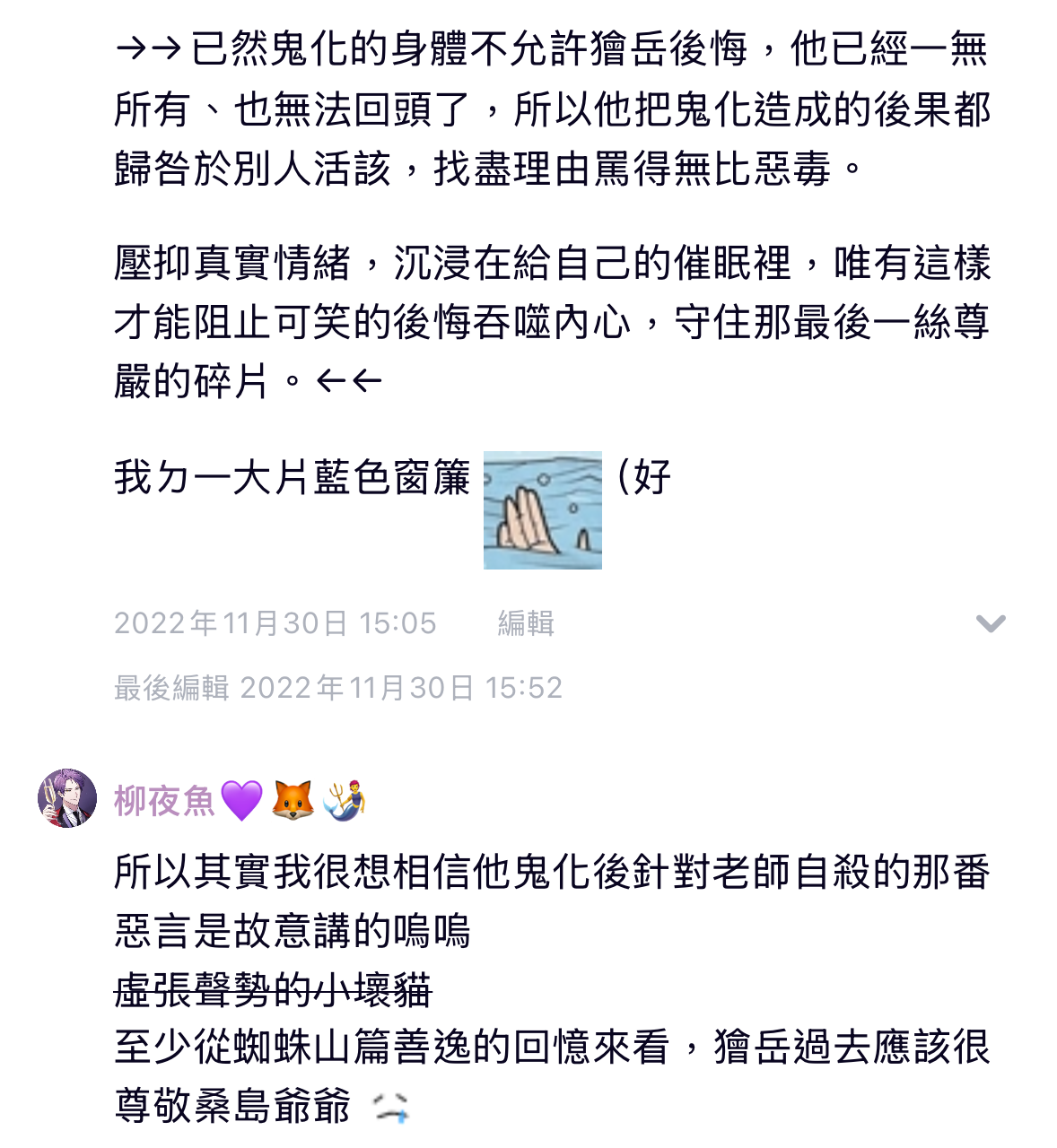View the blue curtain sticker image
This screenshot has width=1057, height=1148.
click(543, 510)
